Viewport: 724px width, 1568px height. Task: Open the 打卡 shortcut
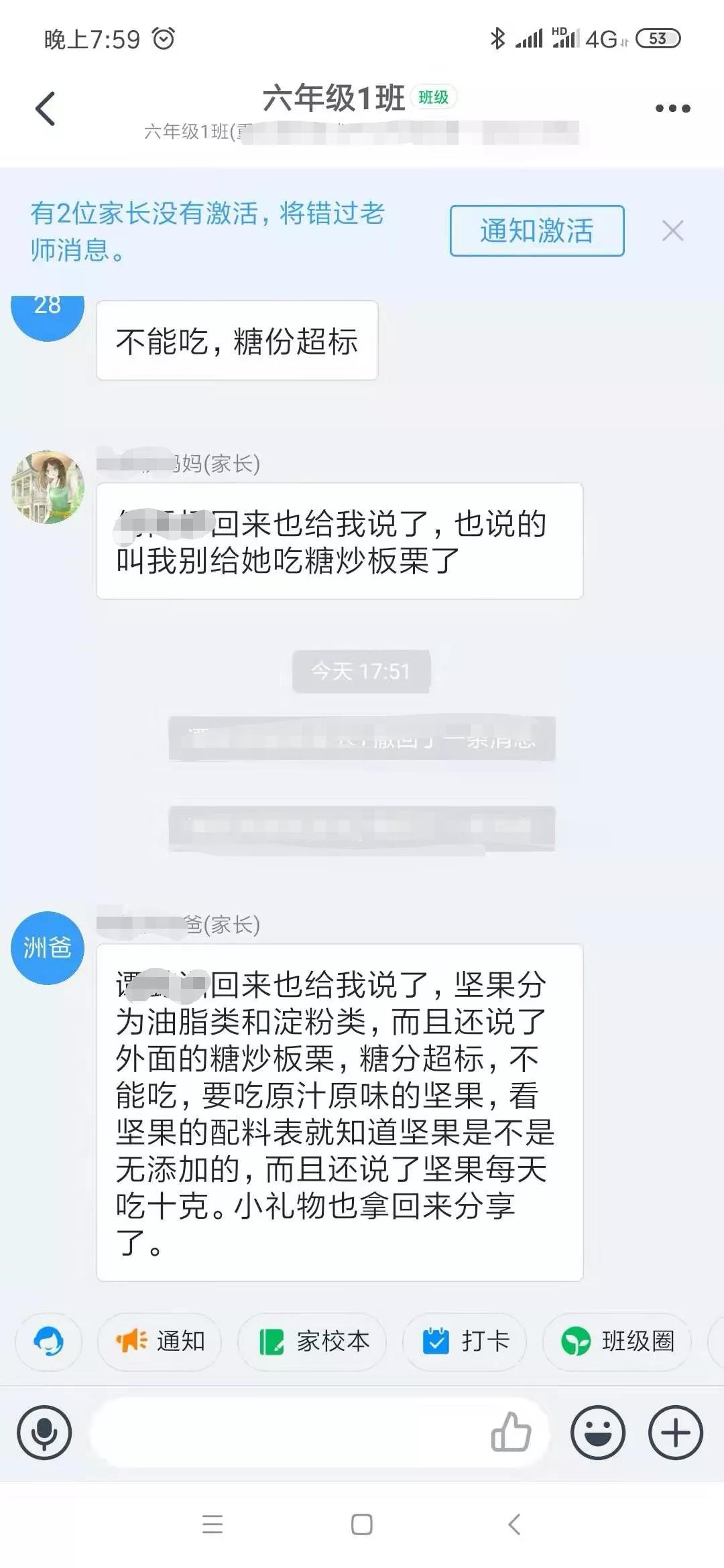(465, 1342)
